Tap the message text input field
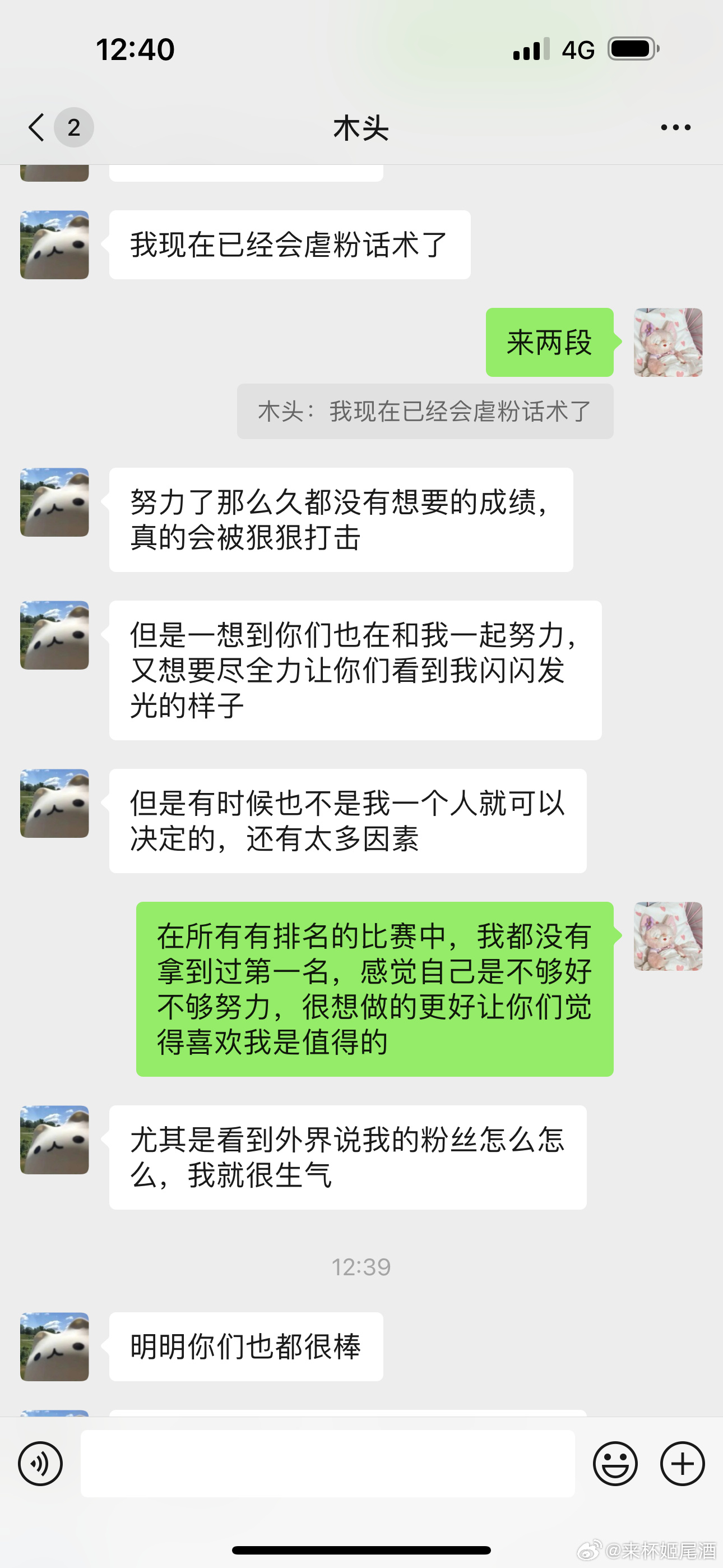 tap(327, 1463)
